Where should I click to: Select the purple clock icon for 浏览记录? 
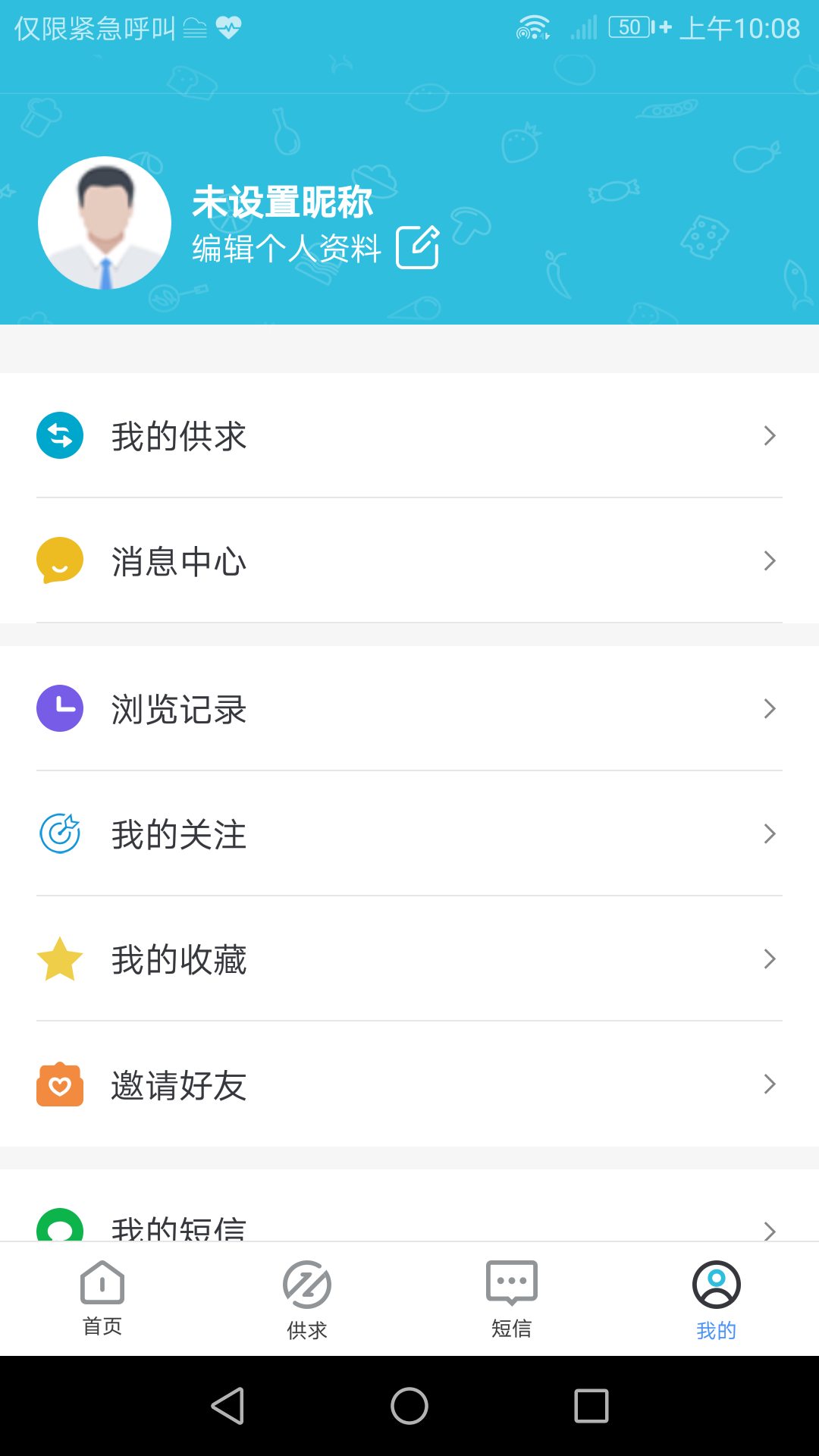[x=59, y=708]
